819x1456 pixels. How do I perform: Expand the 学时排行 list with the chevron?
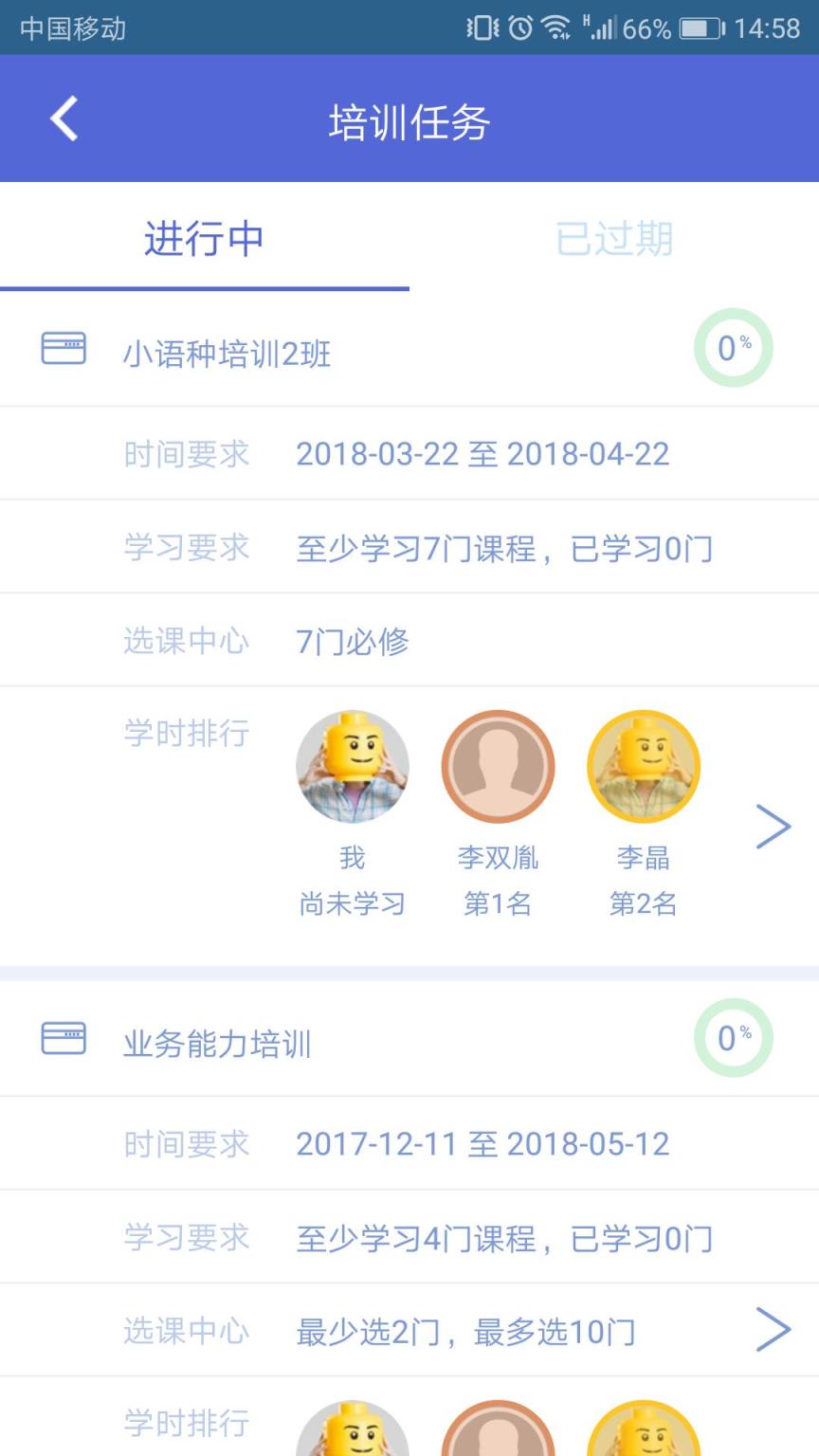[774, 826]
